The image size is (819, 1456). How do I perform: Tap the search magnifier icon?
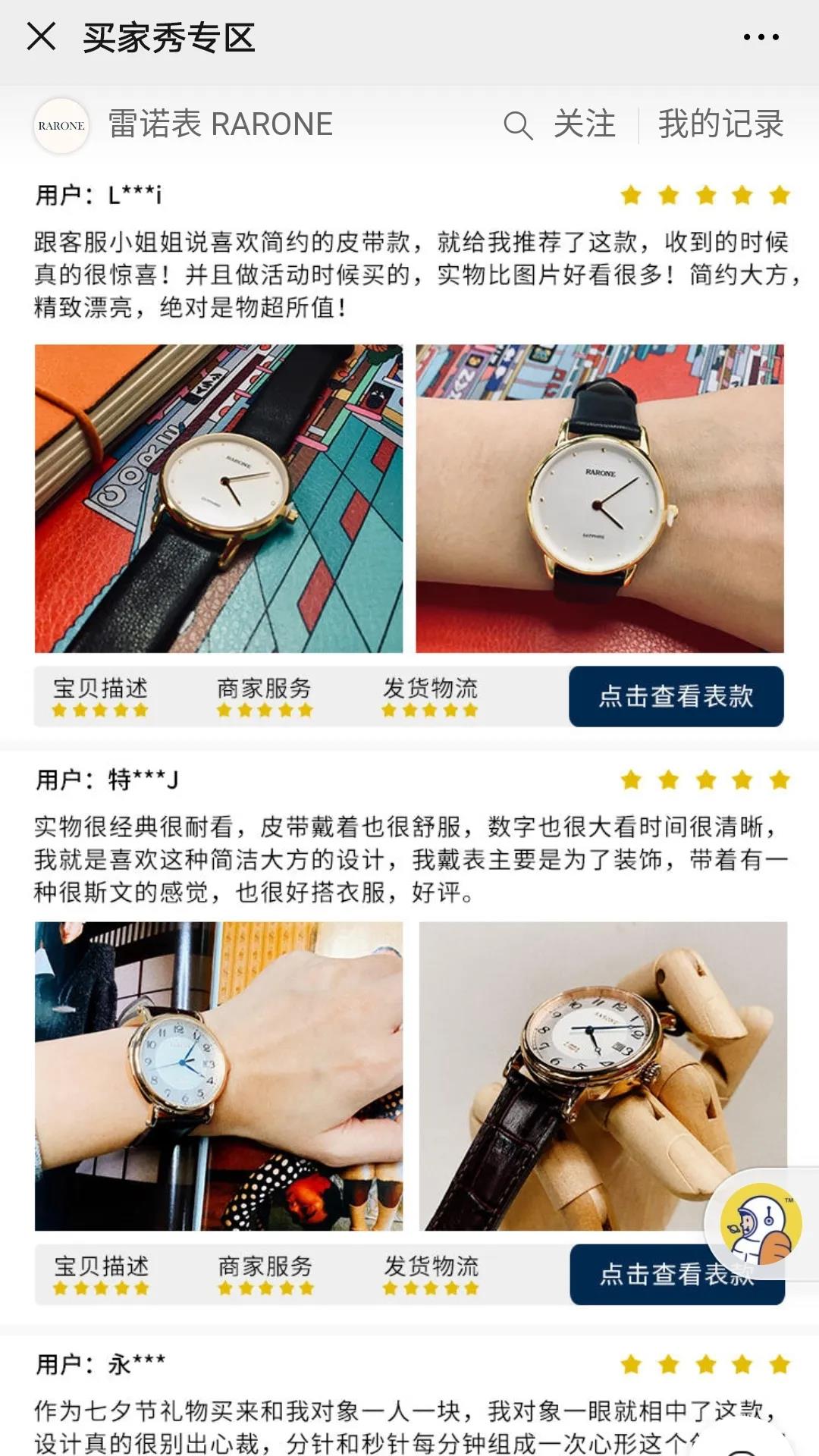518,125
